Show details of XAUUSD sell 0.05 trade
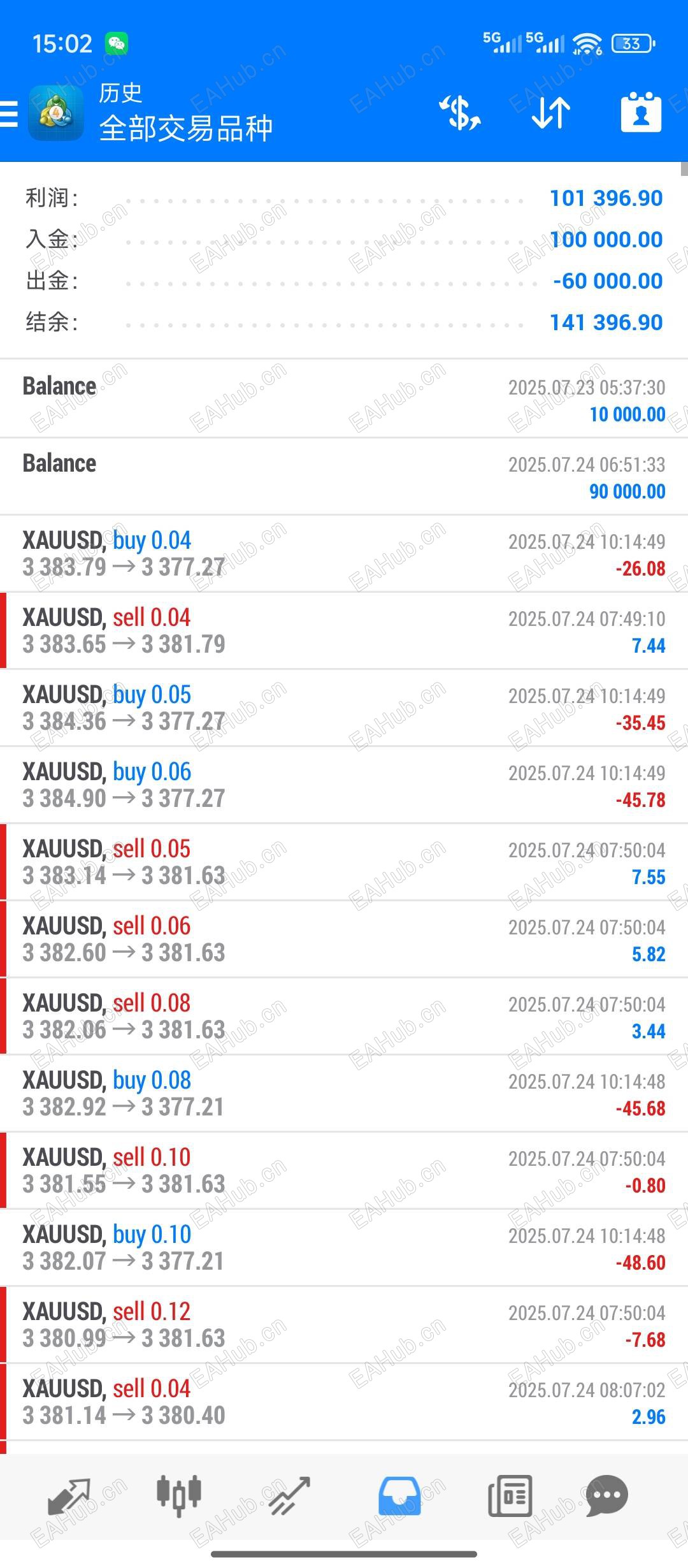Image resolution: width=688 pixels, height=1568 pixels. pos(344,862)
